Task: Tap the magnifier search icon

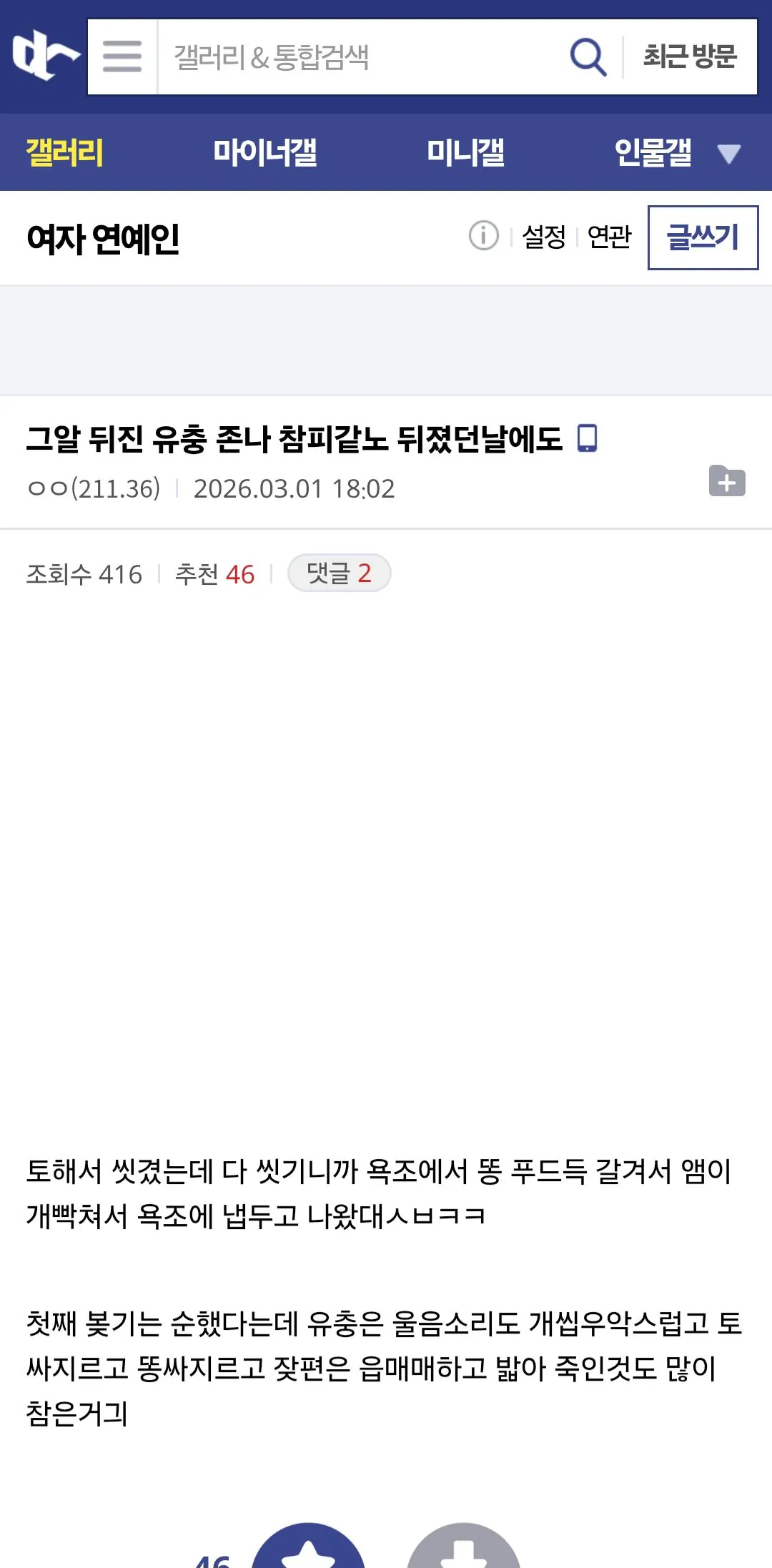Action: pyautogui.click(x=588, y=56)
